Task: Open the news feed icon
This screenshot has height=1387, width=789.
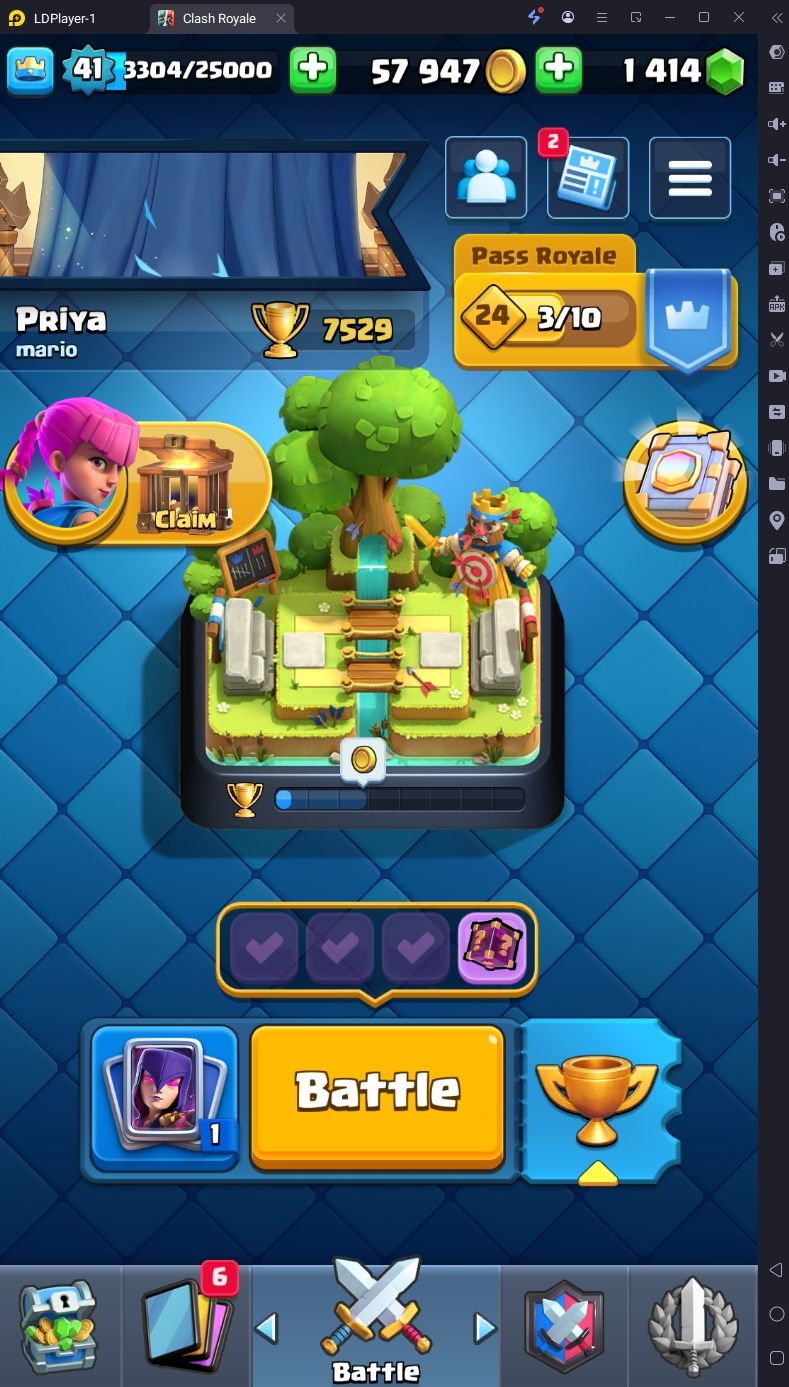Action: (588, 177)
